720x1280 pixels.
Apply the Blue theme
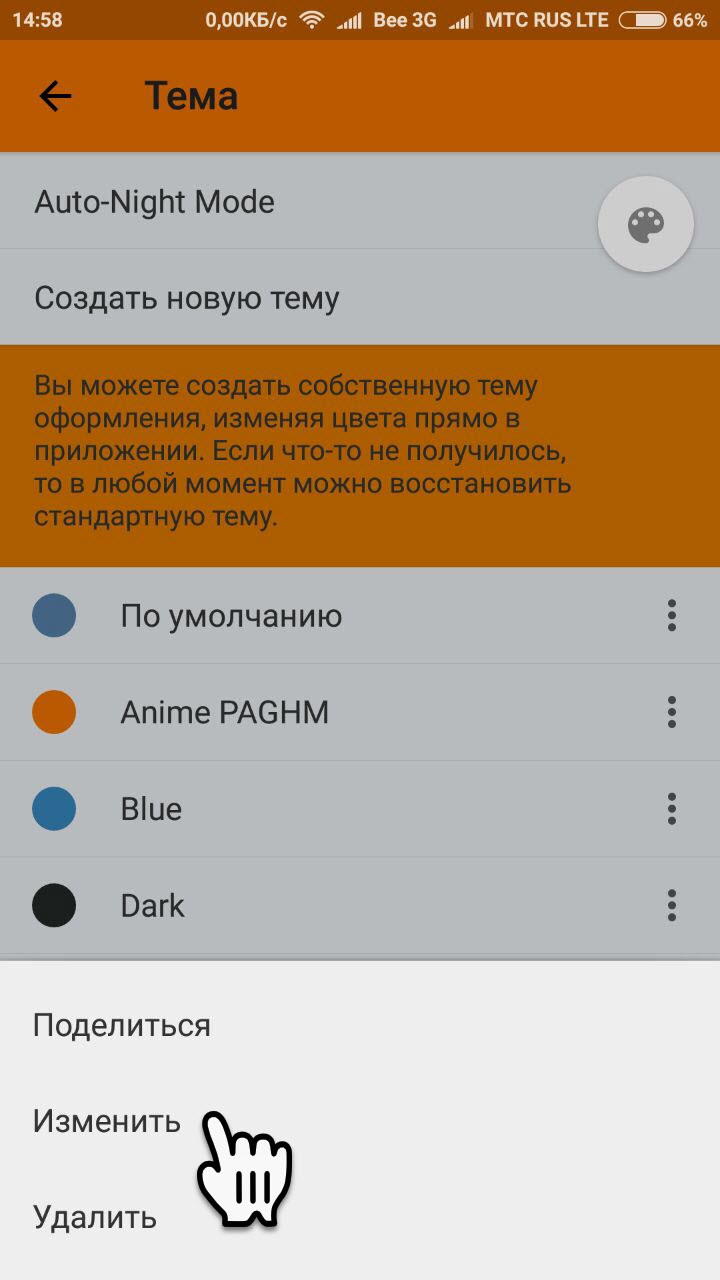(x=151, y=809)
